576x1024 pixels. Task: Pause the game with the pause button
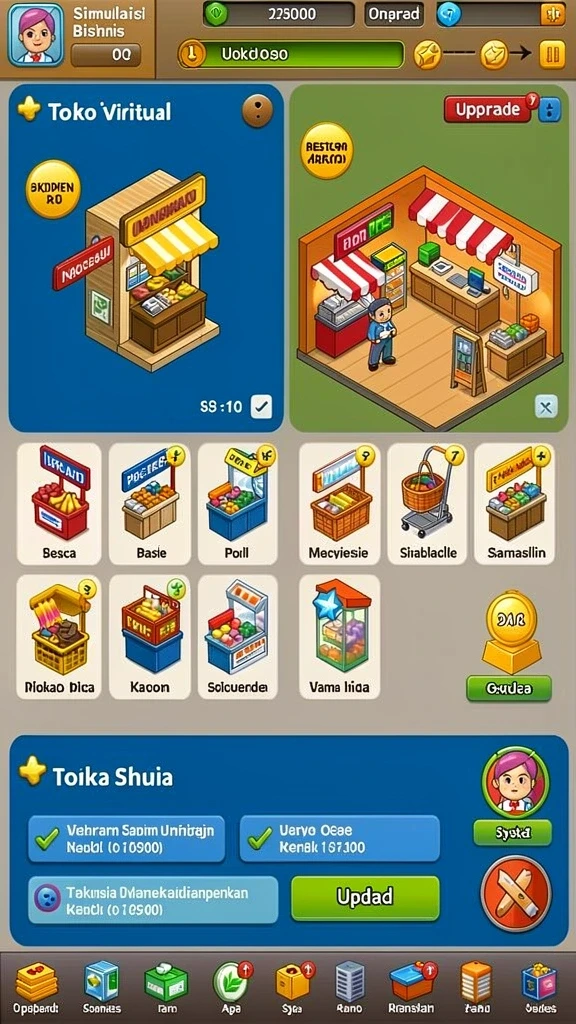tap(552, 54)
